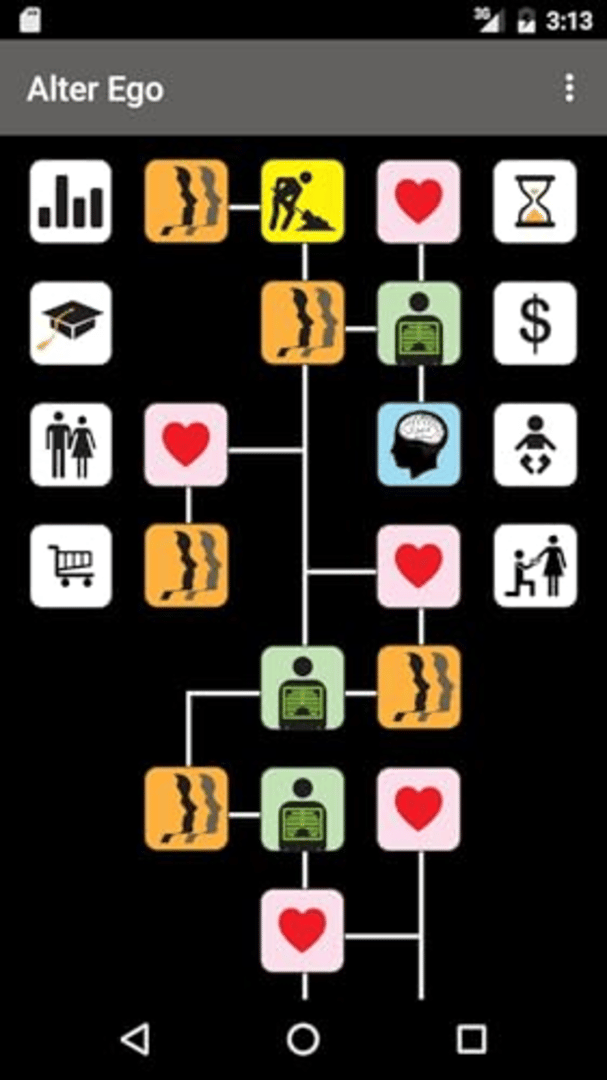The height and width of the screenshot is (1080, 607).
Task: Select the yellow digging worker tile
Action: pos(303,201)
